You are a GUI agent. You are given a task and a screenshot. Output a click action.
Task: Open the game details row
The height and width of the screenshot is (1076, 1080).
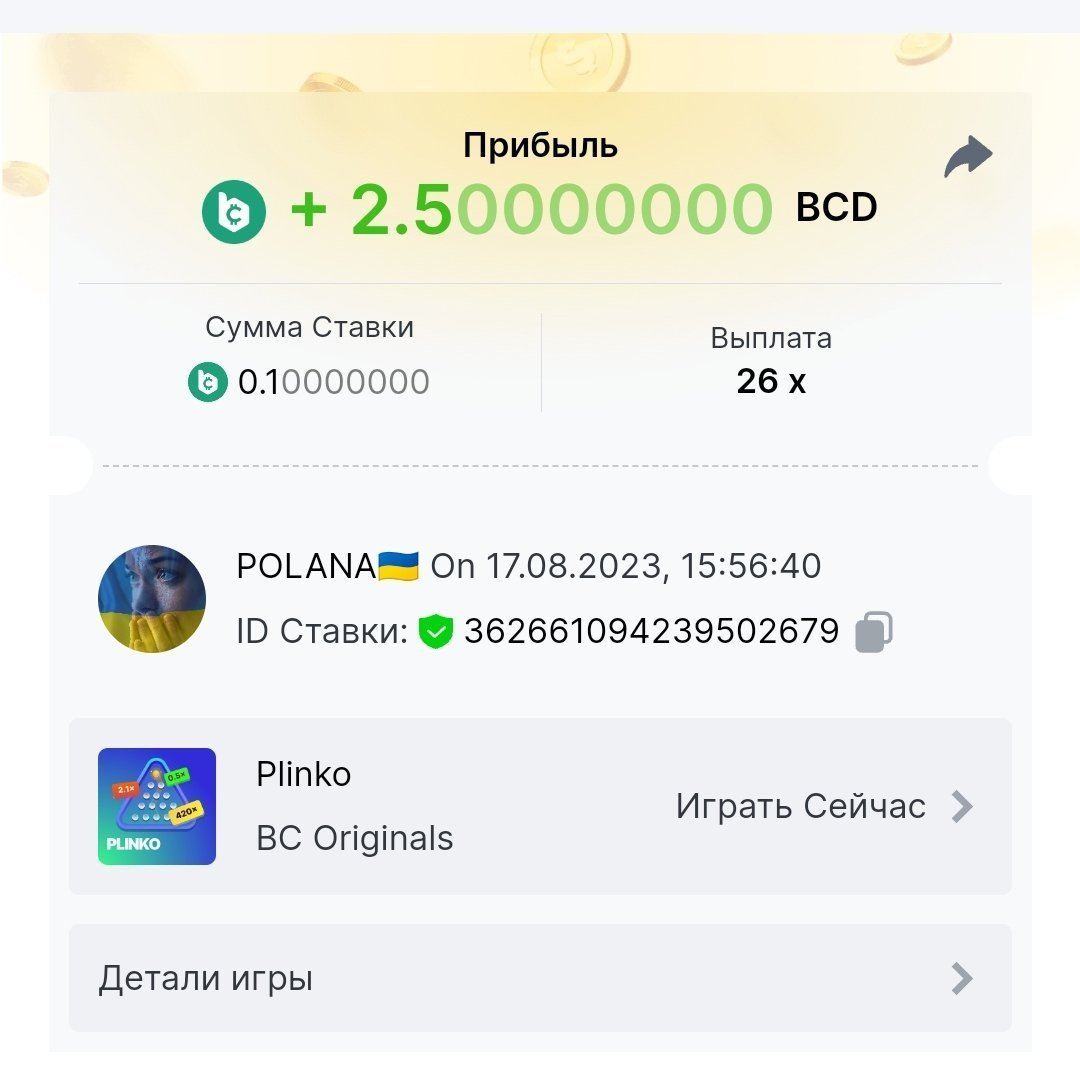tap(540, 978)
